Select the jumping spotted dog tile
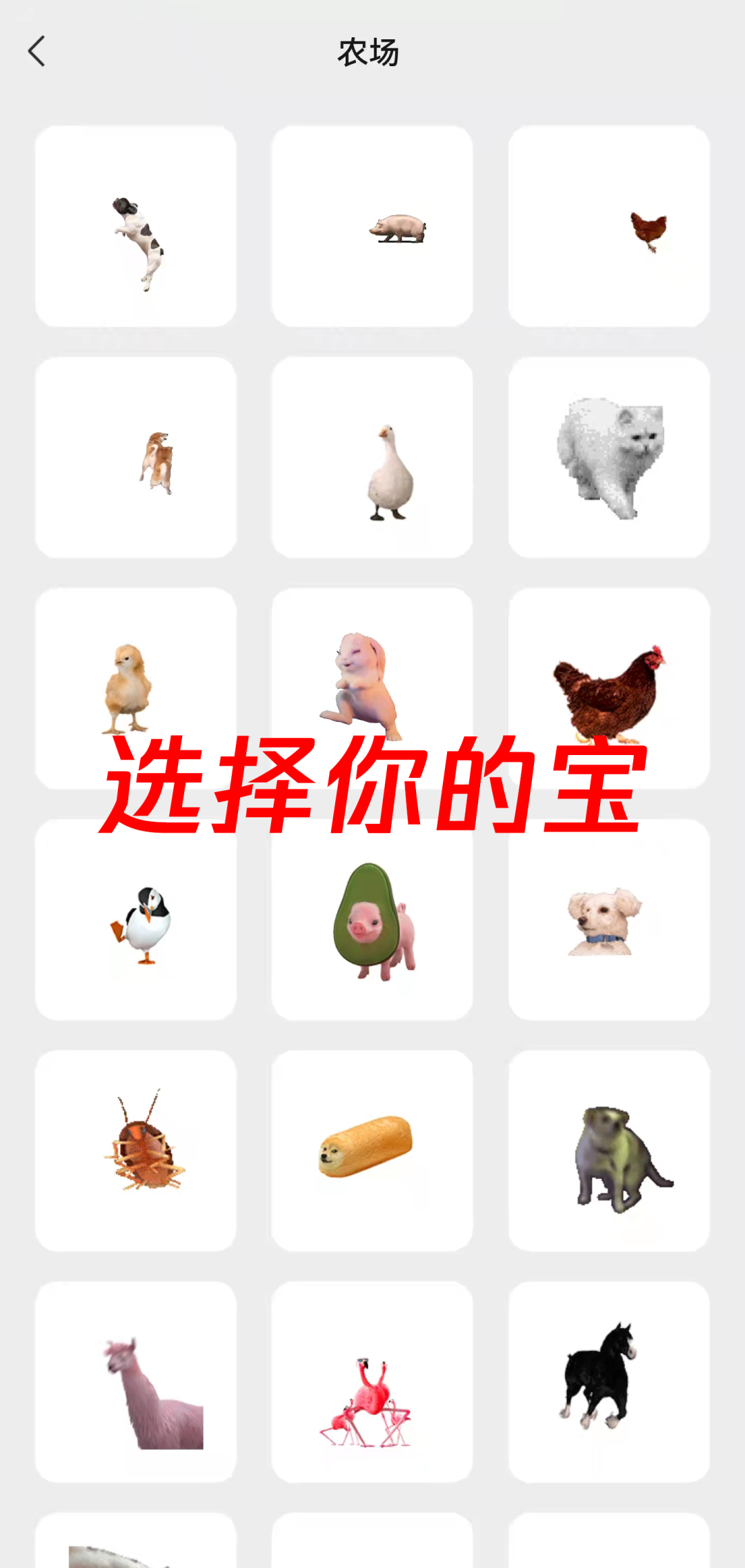This screenshot has width=745, height=1568. (x=136, y=226)
